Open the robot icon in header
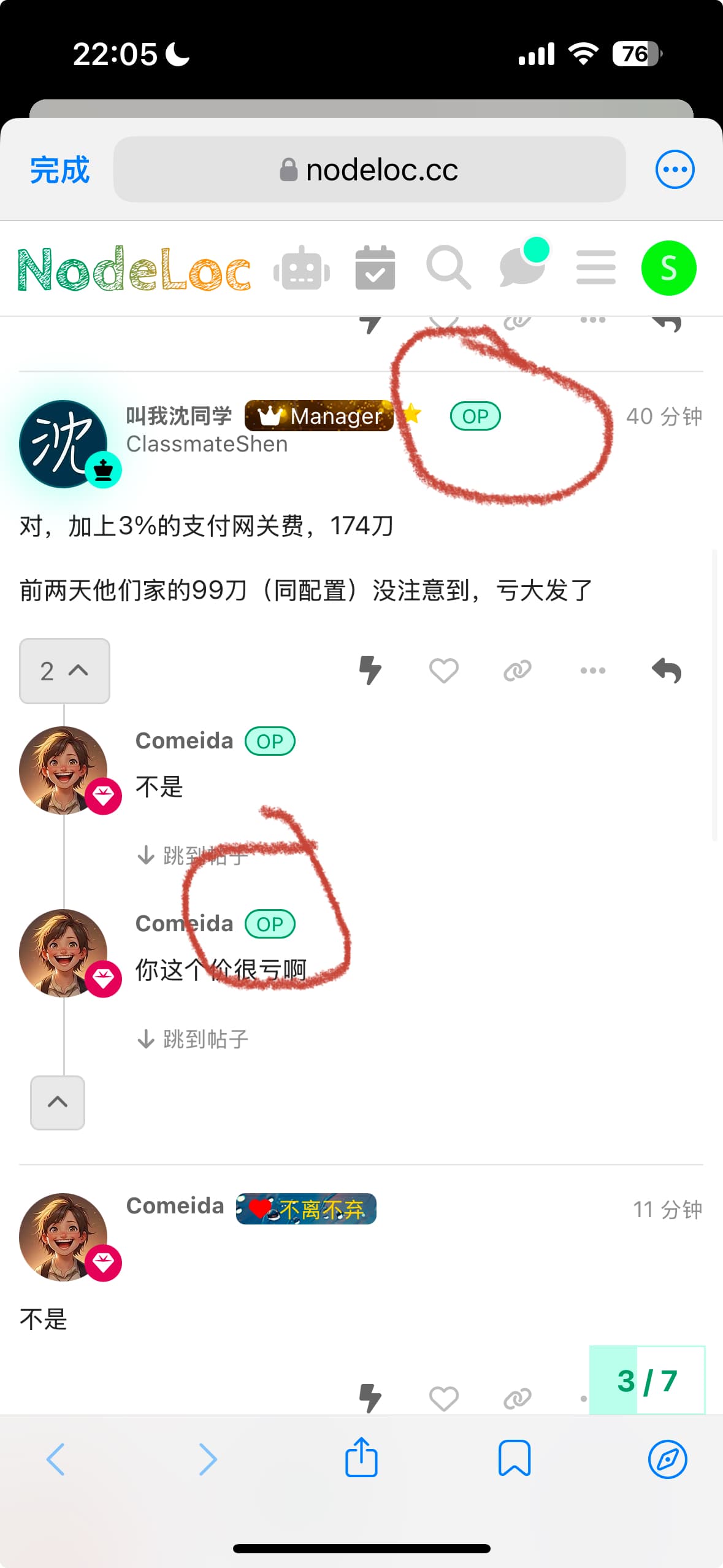Image resolution: width=723 pixels, height=1568 pixels. coord(302,267)
